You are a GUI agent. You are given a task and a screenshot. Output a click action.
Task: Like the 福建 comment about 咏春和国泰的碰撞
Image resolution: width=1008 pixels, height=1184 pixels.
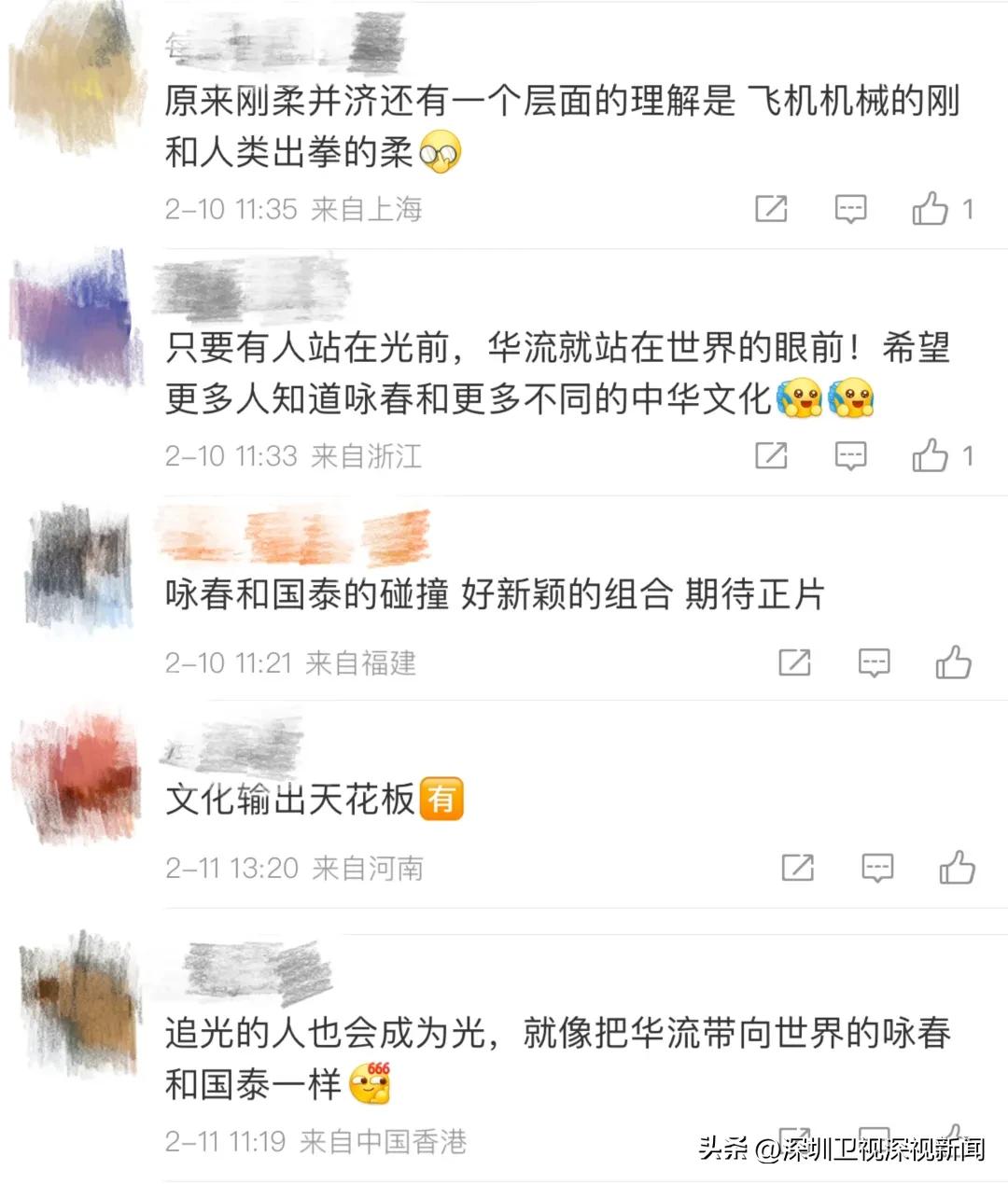(x=954, y=662)
